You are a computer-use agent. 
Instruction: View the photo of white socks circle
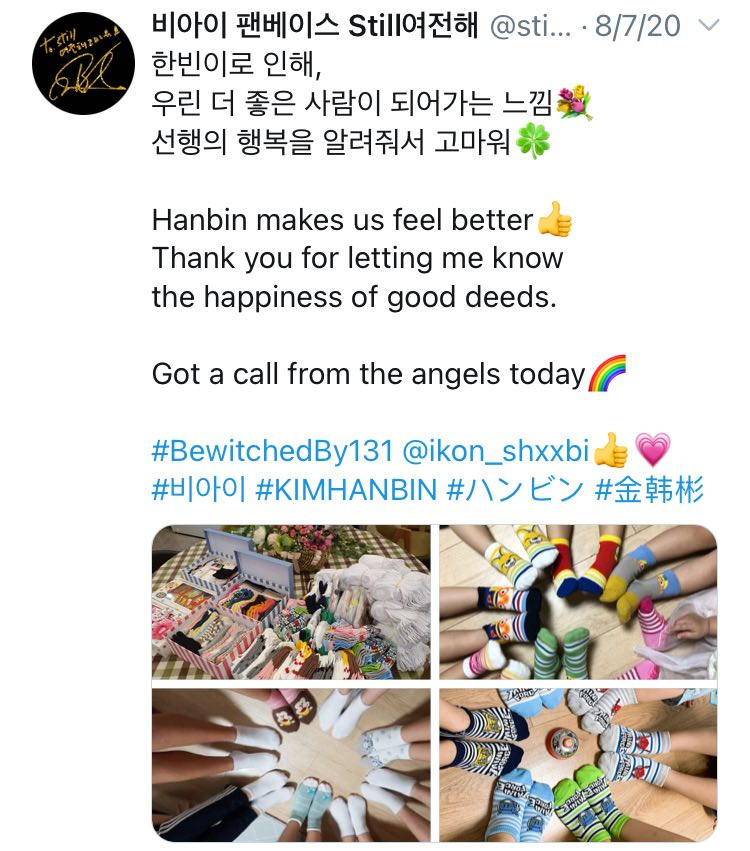pos(291,764)
